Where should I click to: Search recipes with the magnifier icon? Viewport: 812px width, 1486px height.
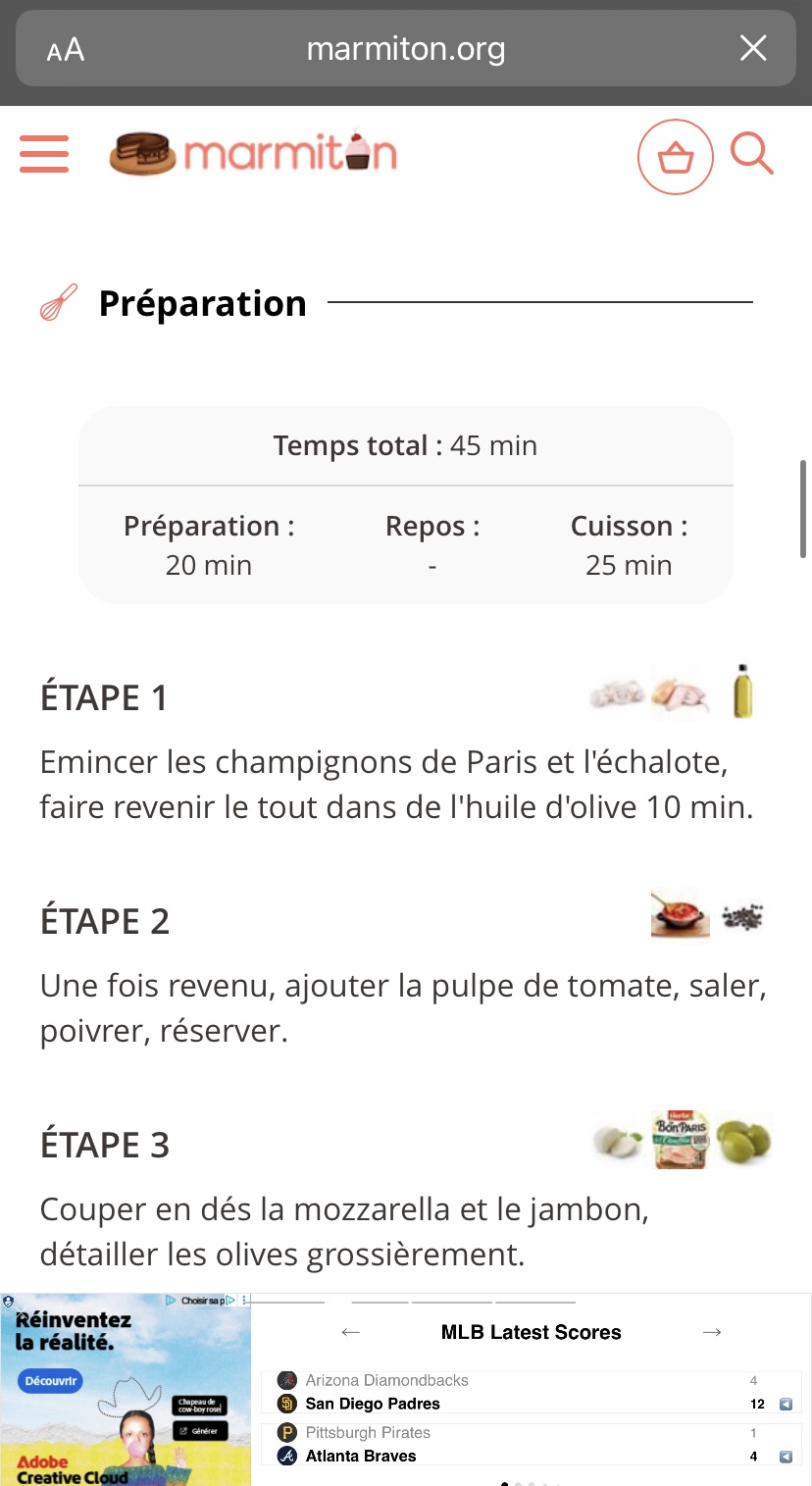pyautogui.click(x=752, y=154)
